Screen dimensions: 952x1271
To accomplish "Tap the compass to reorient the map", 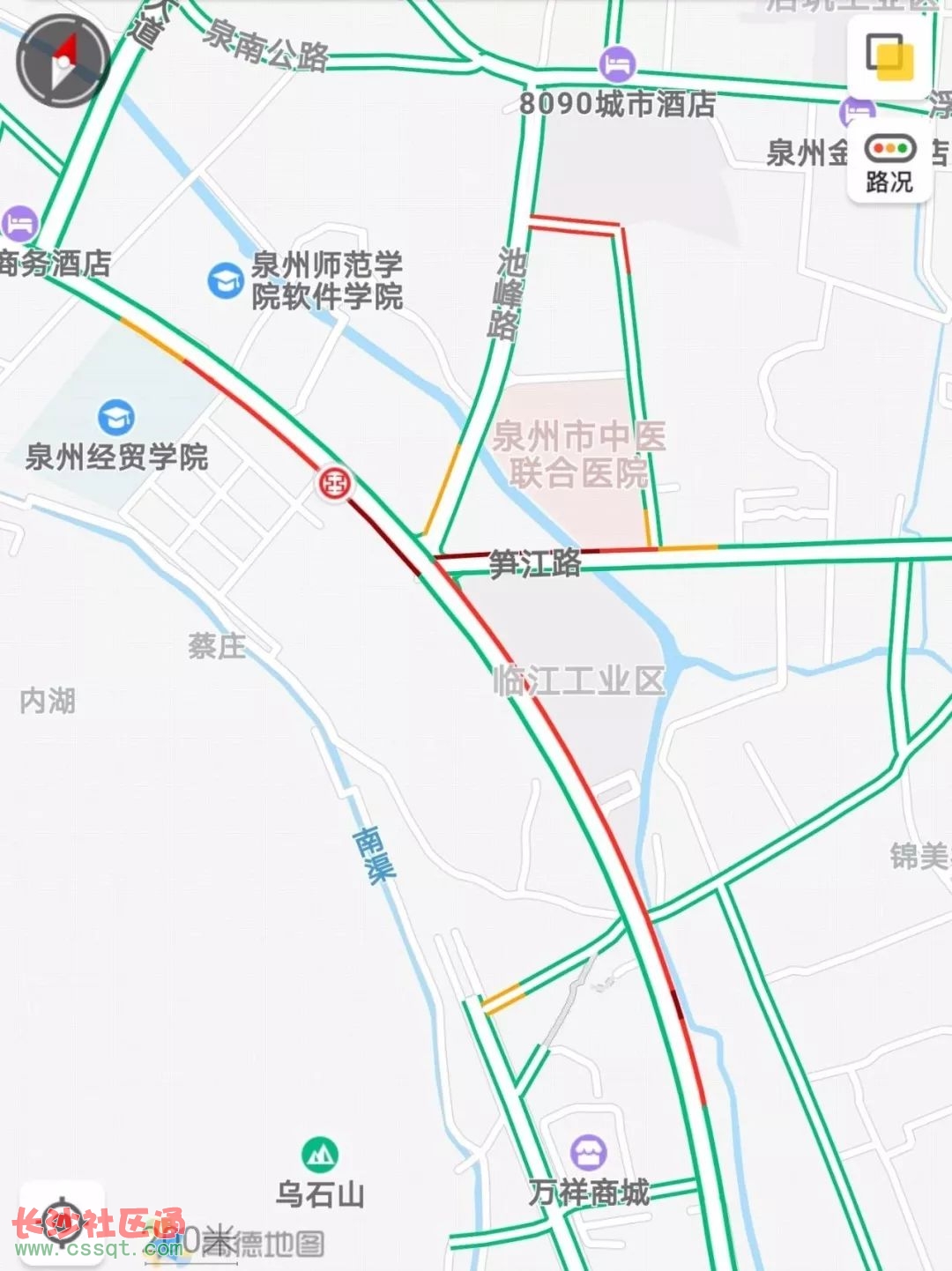I will [x=62, y=61].
